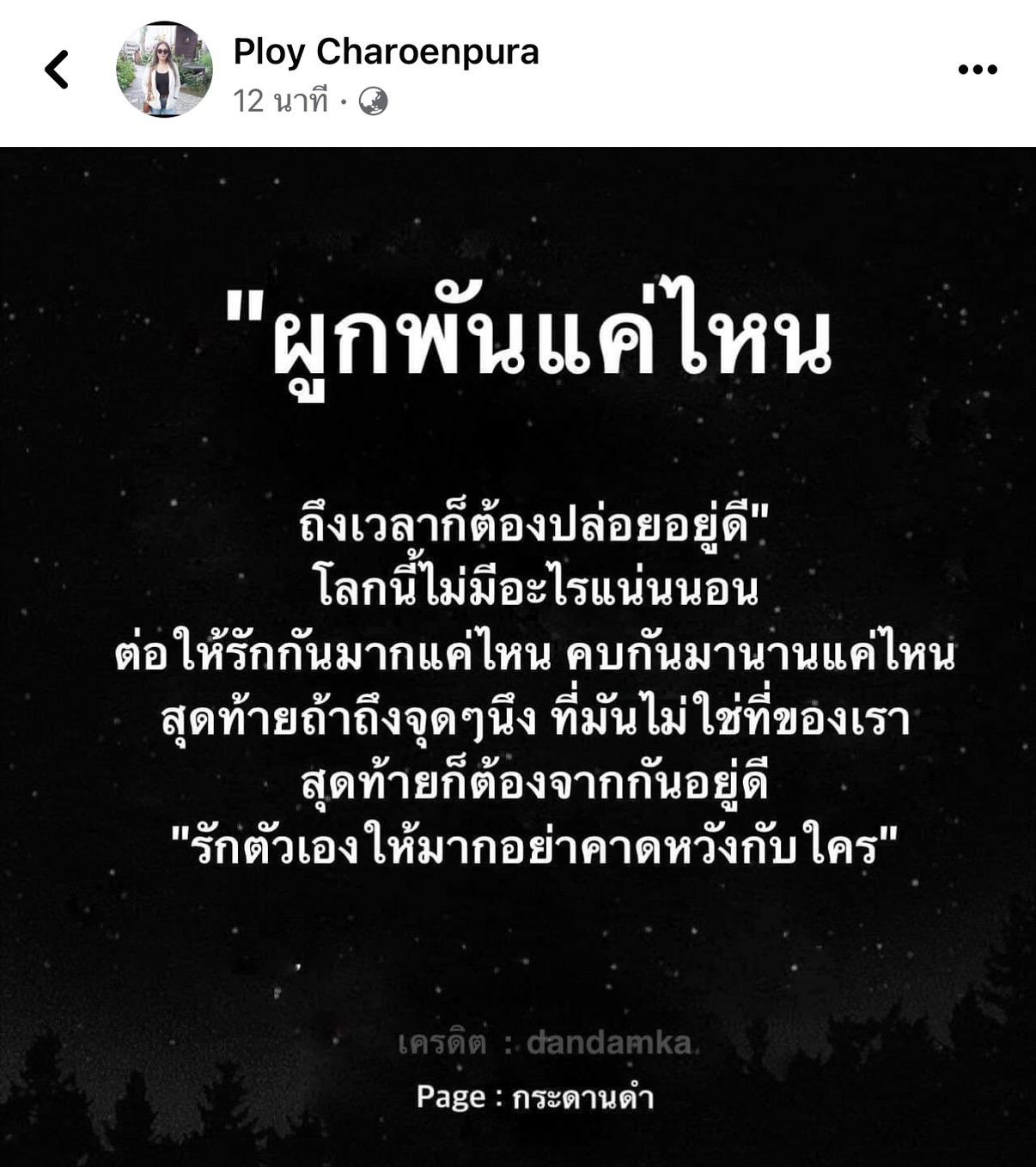Open Ploy Charoenpura's profile picture
Viewport: 1036px width, 1167px height.
[164, 70]
